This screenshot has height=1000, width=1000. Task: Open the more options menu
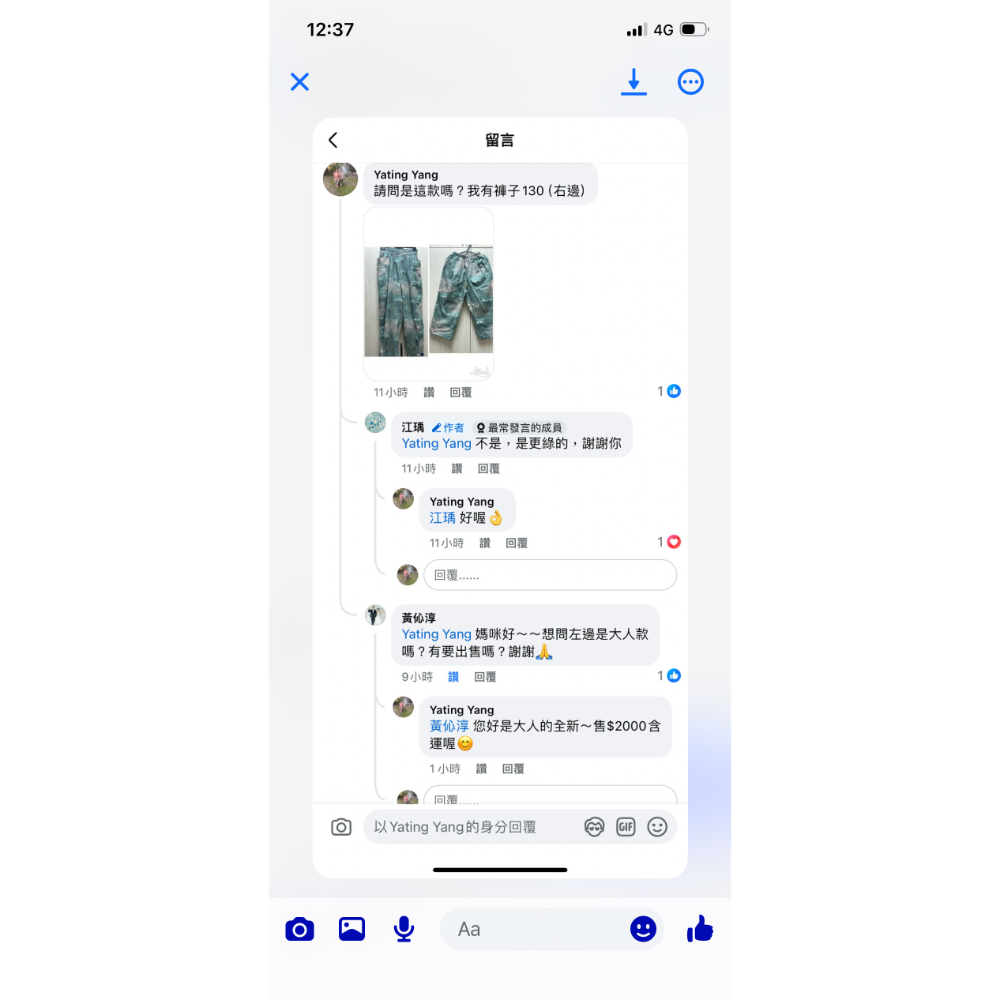click(x=691, y=82)
